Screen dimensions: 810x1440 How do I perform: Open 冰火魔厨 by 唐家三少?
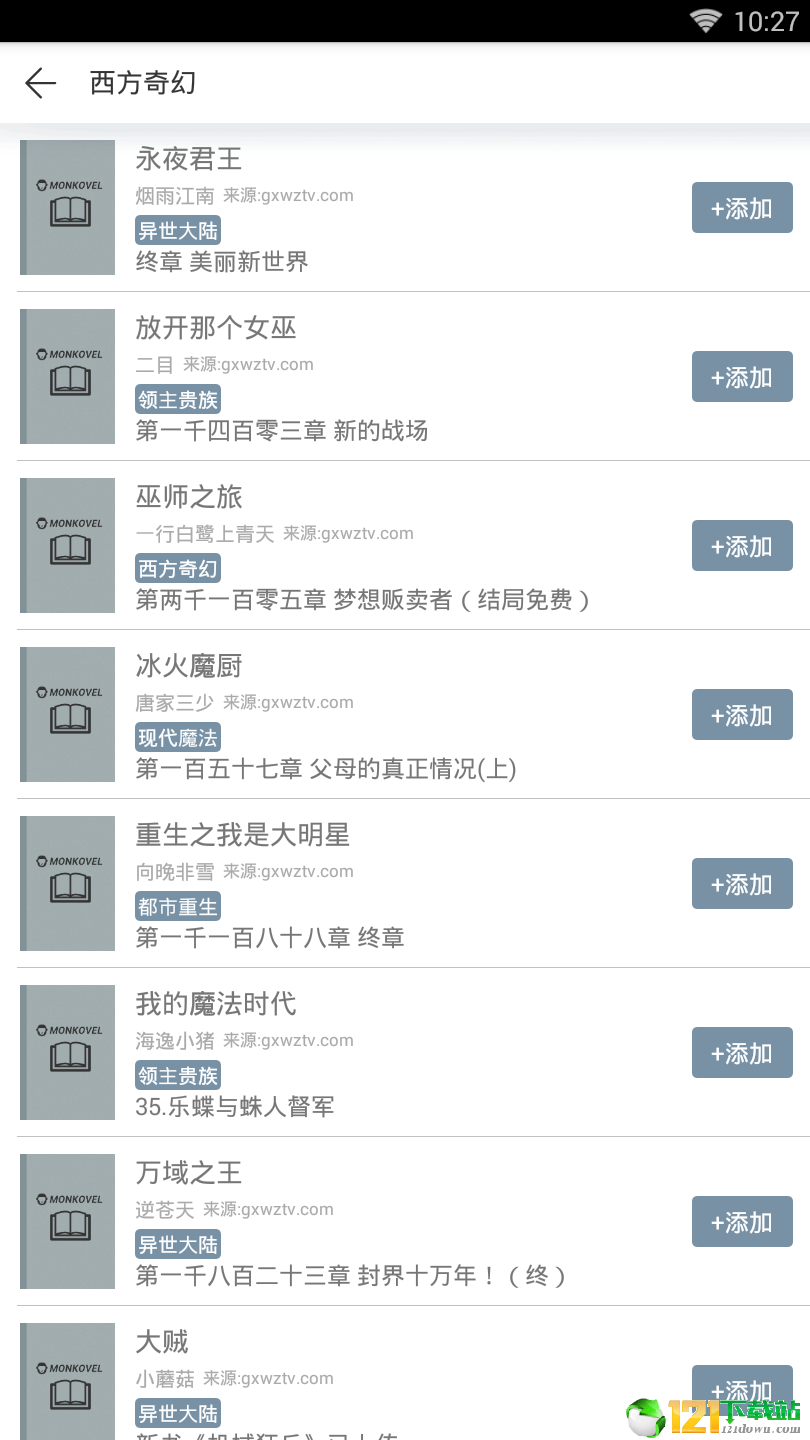405,715
